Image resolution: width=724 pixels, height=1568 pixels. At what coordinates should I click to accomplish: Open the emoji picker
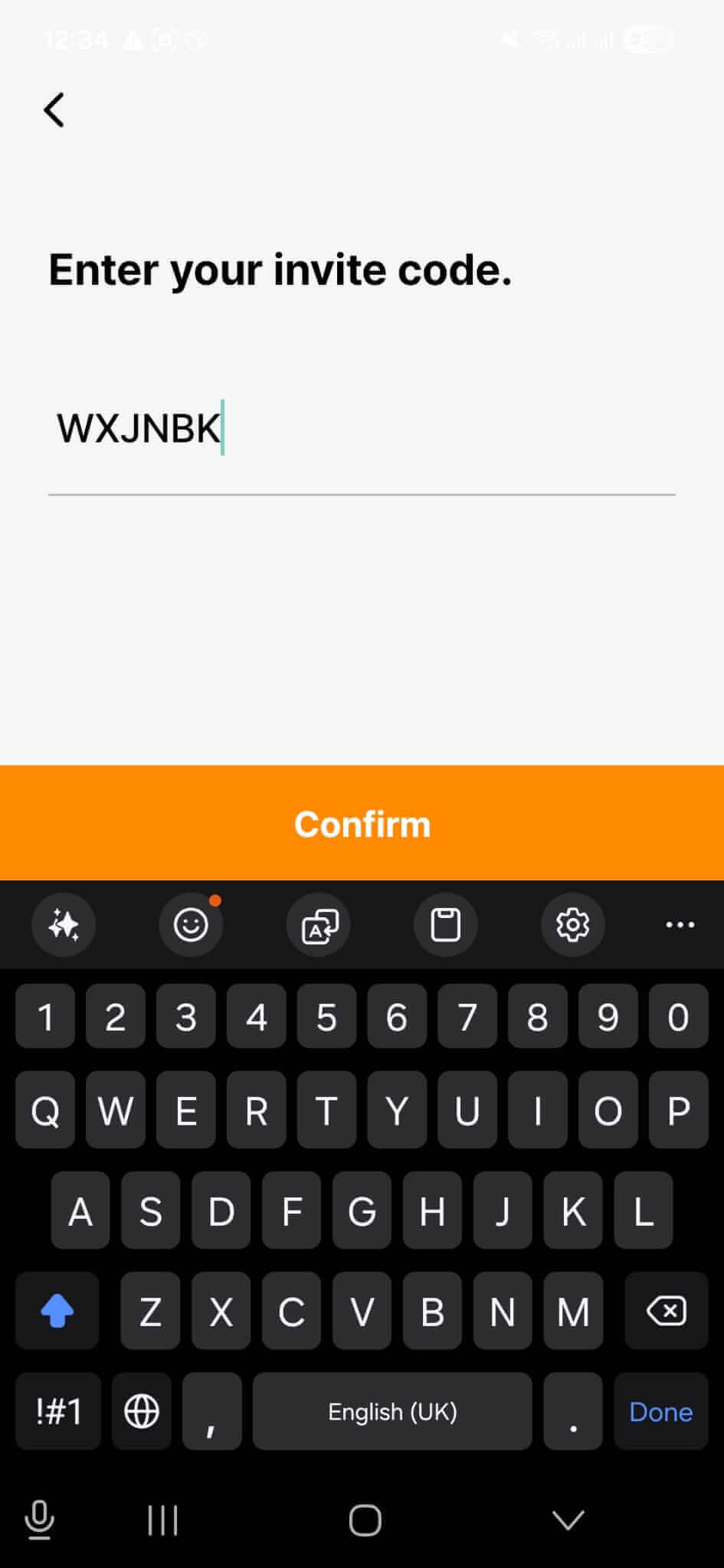click(191, 925)
